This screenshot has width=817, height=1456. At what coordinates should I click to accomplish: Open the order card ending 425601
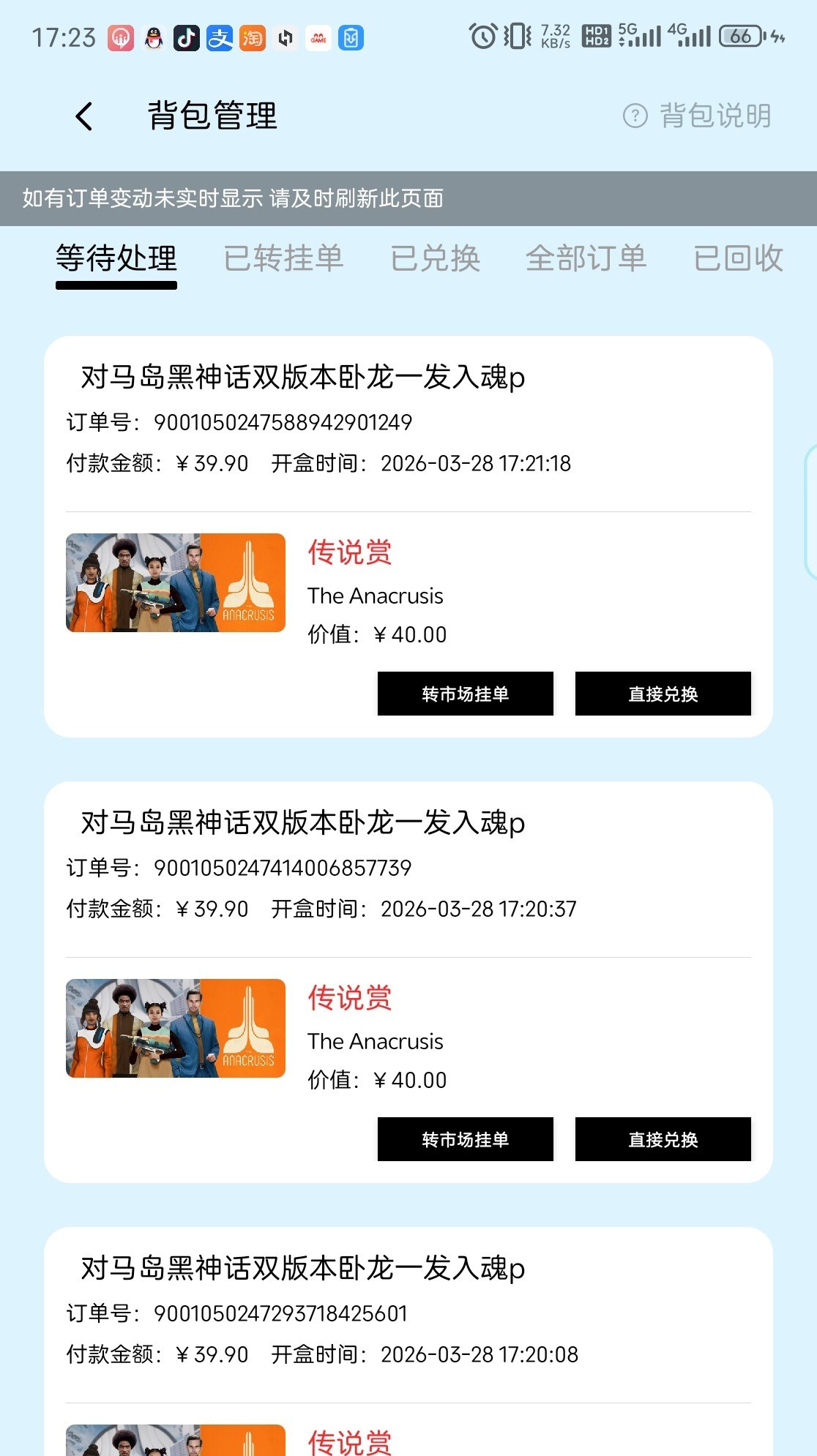[x=408, y=1312]
